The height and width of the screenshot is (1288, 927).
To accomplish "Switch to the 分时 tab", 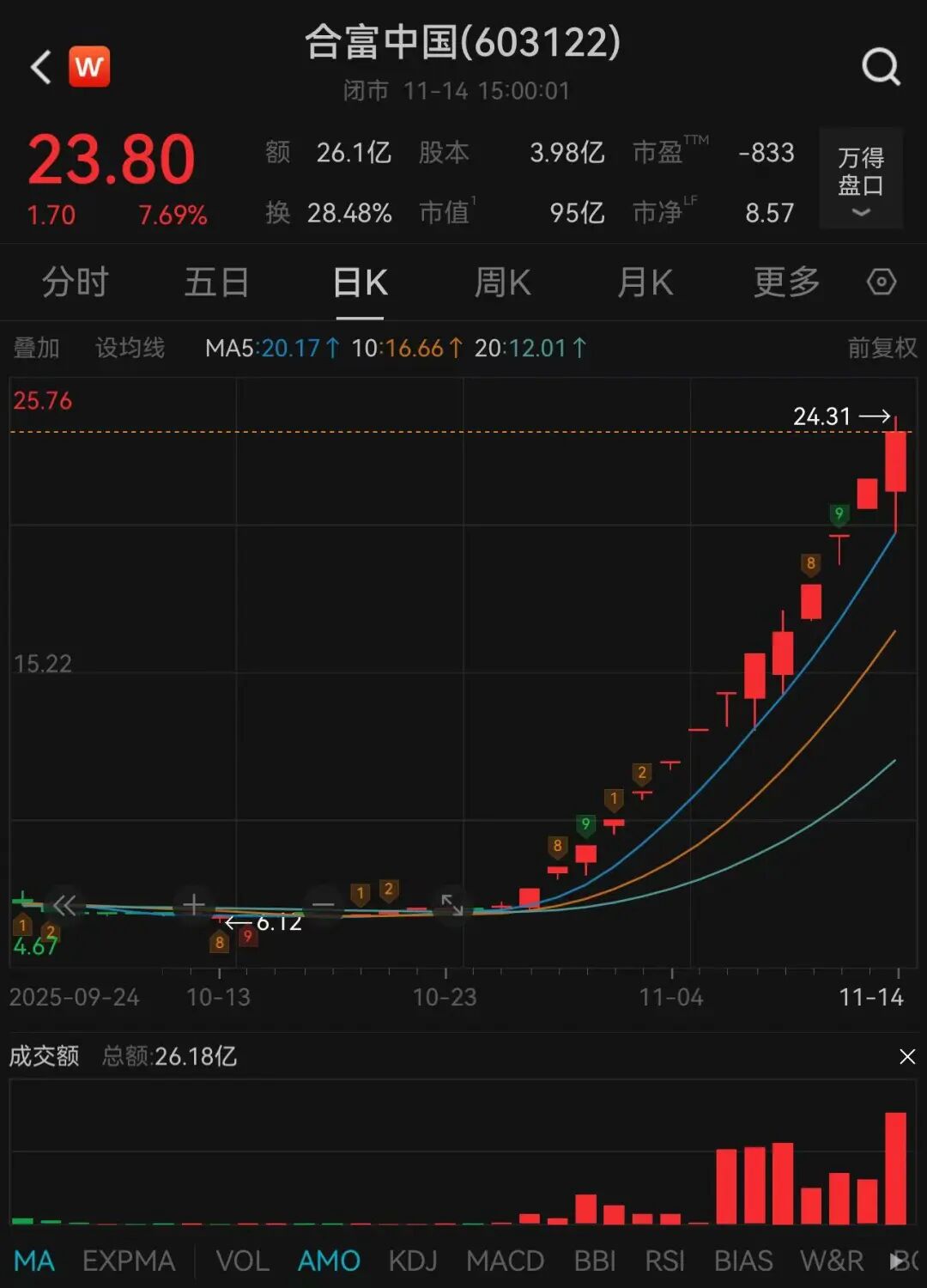I will coord(75,283).
